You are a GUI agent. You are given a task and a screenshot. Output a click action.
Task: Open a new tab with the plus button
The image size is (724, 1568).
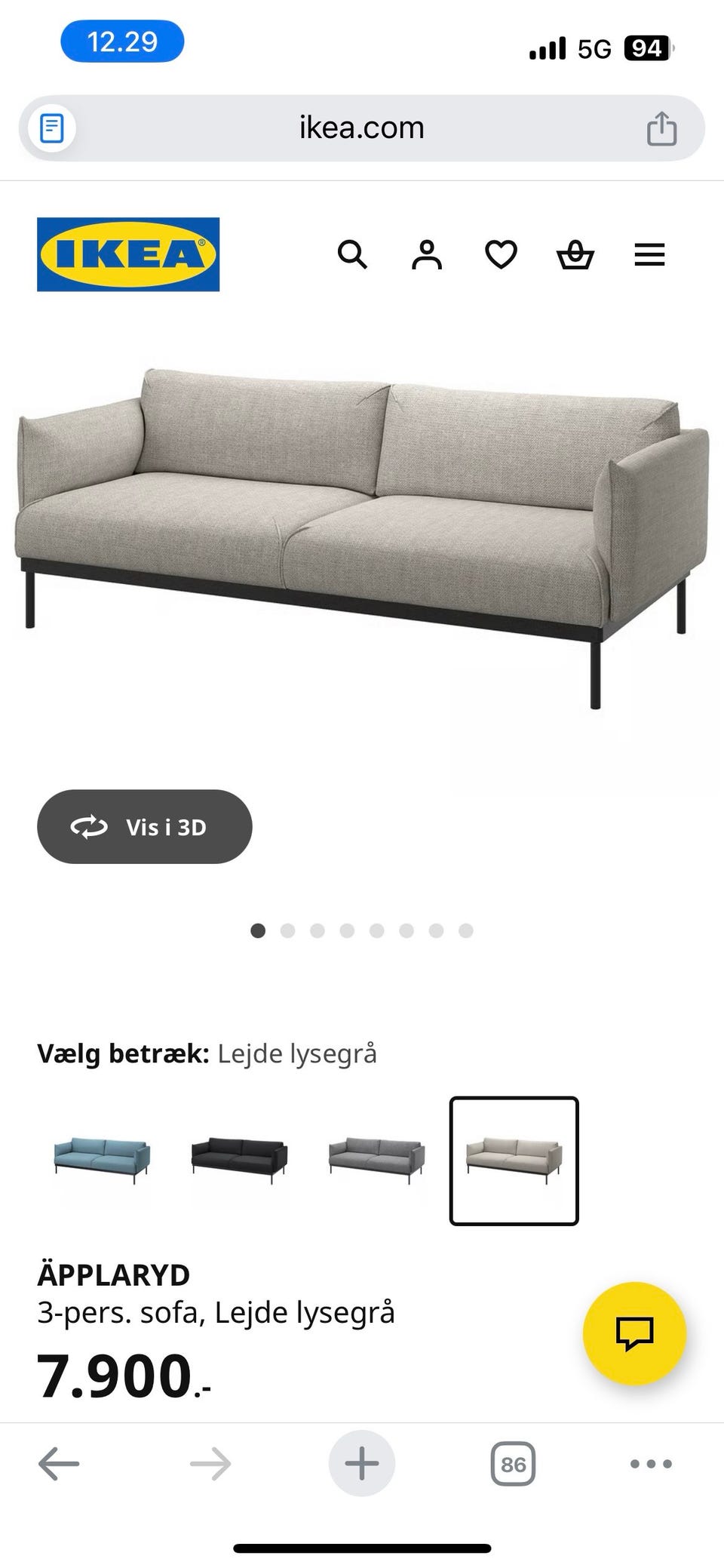(361, 1462)
